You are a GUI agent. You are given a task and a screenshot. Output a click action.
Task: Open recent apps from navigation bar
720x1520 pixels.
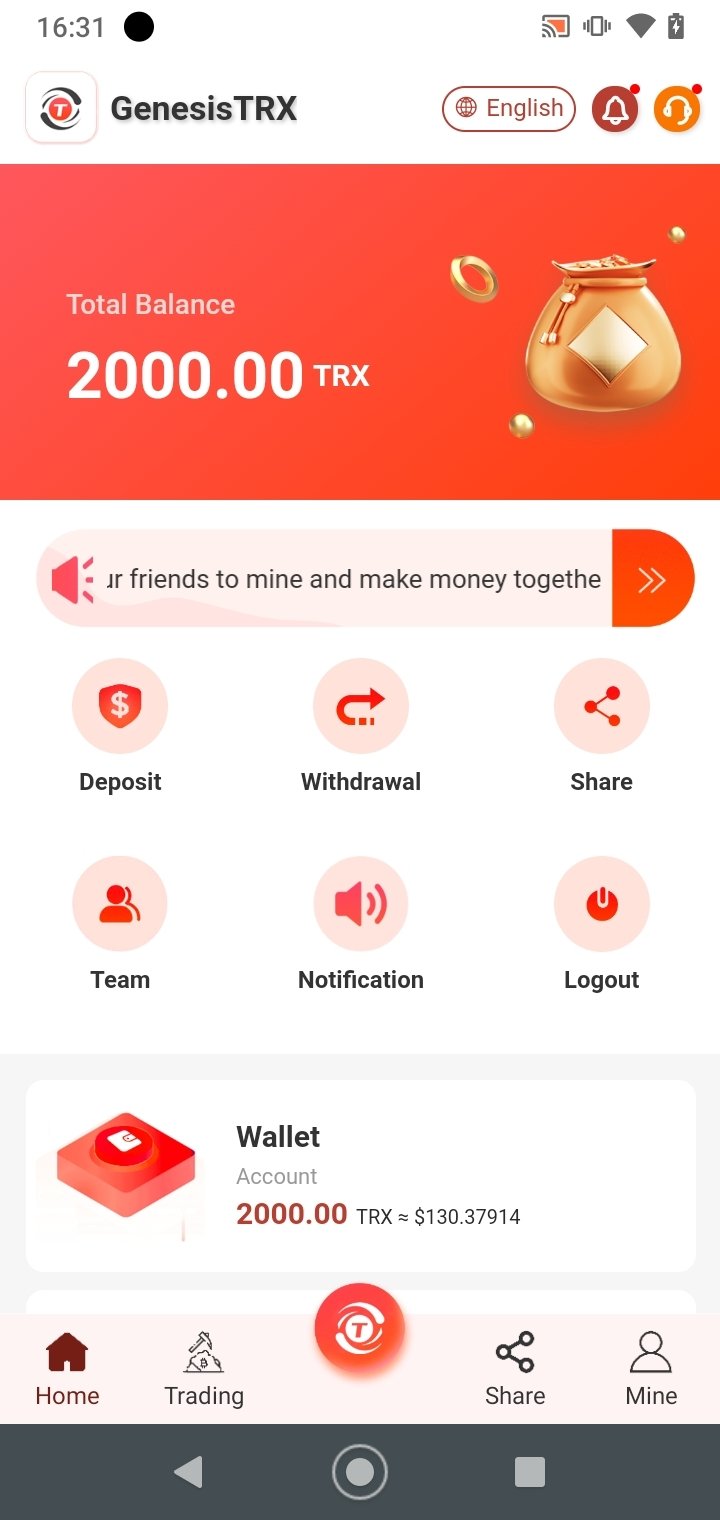pos(530,1472)
